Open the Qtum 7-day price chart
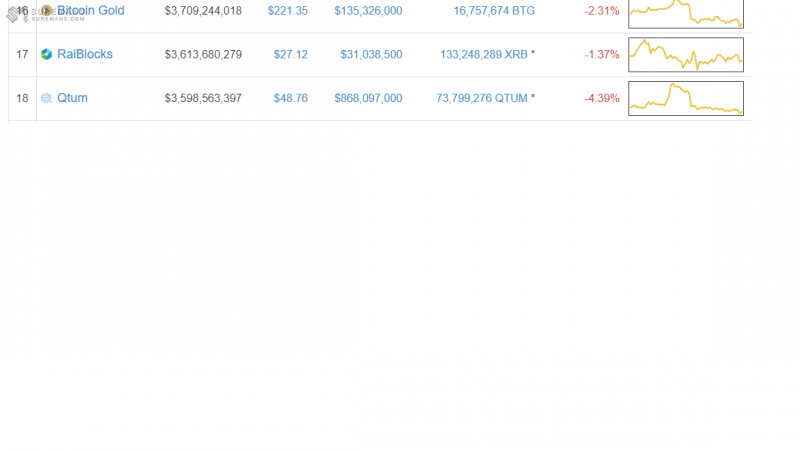The image size is (800, 450). [685, 98]
